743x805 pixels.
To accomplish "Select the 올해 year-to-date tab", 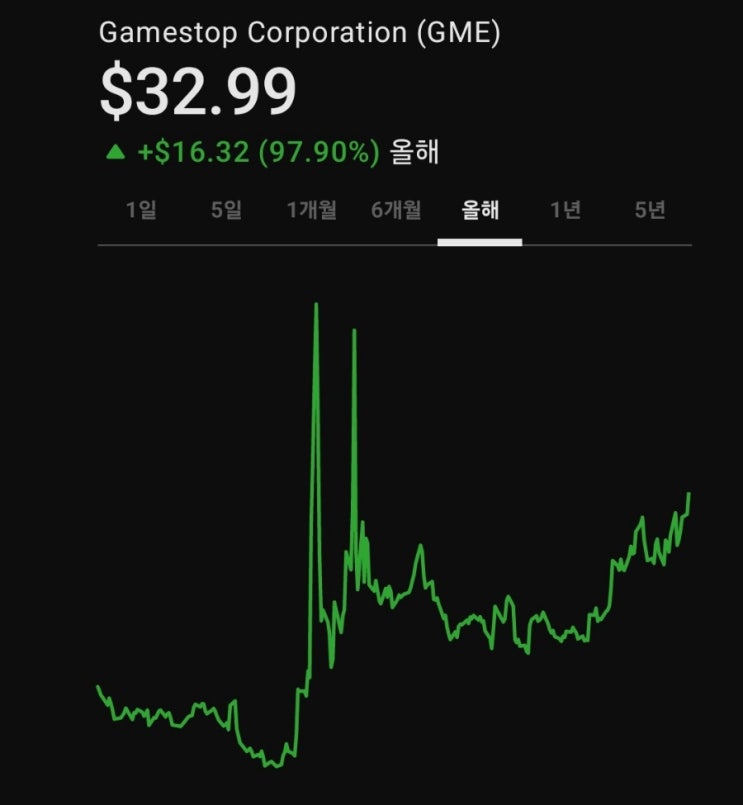I will tap(480, 210).
